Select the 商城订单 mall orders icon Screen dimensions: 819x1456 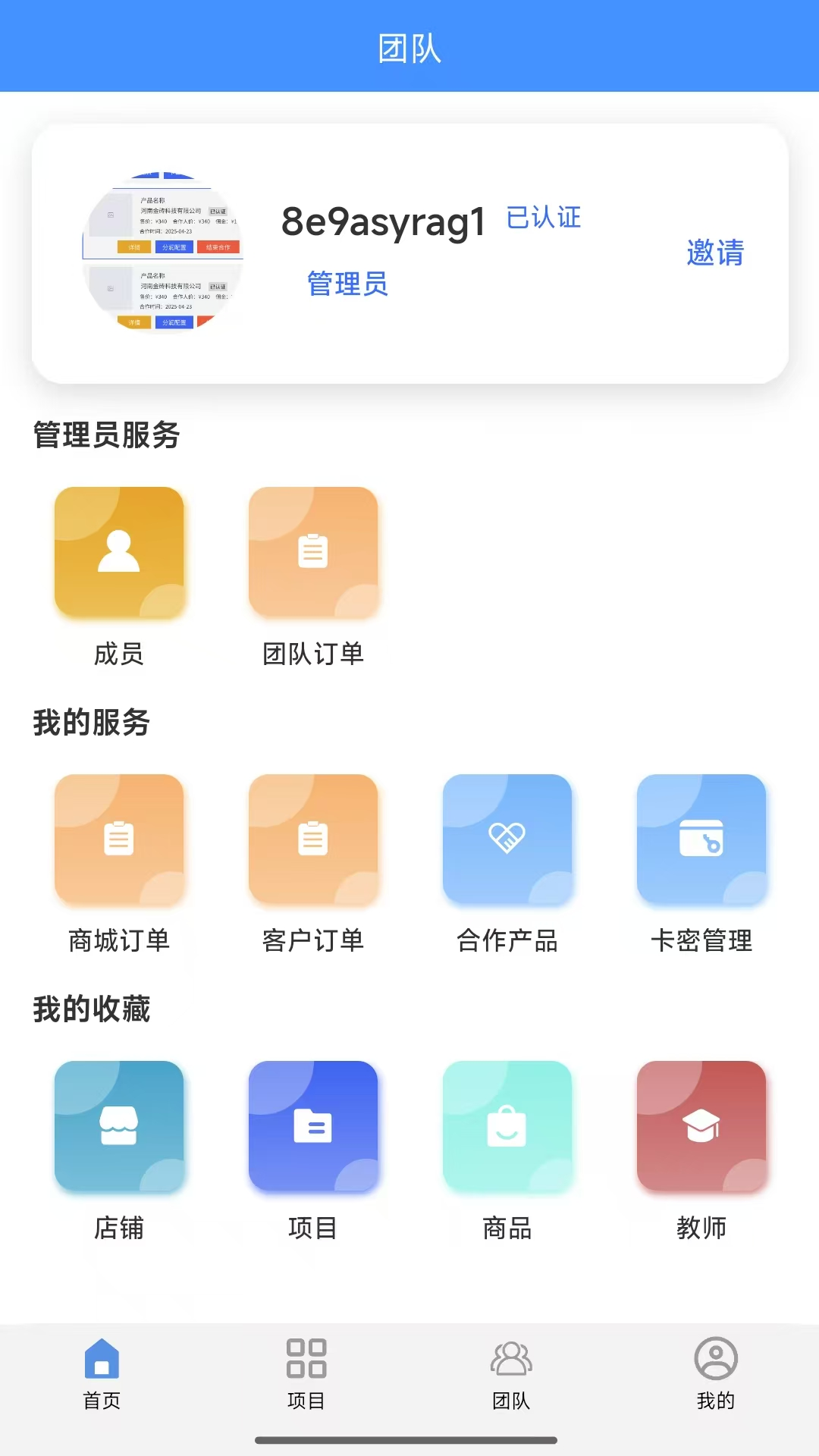coord(119,840)
